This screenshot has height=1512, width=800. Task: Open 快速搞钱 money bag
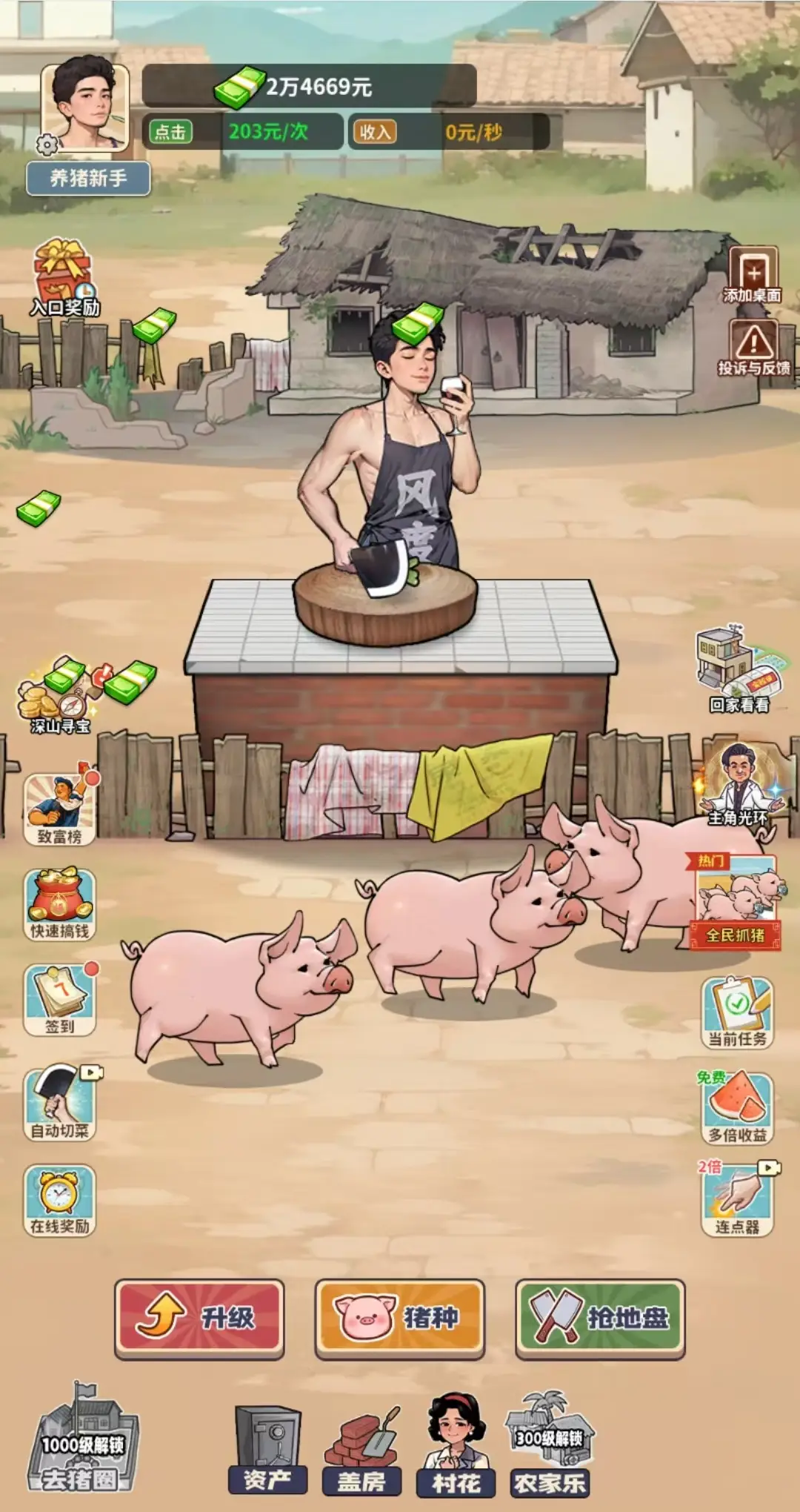(59, 903)
